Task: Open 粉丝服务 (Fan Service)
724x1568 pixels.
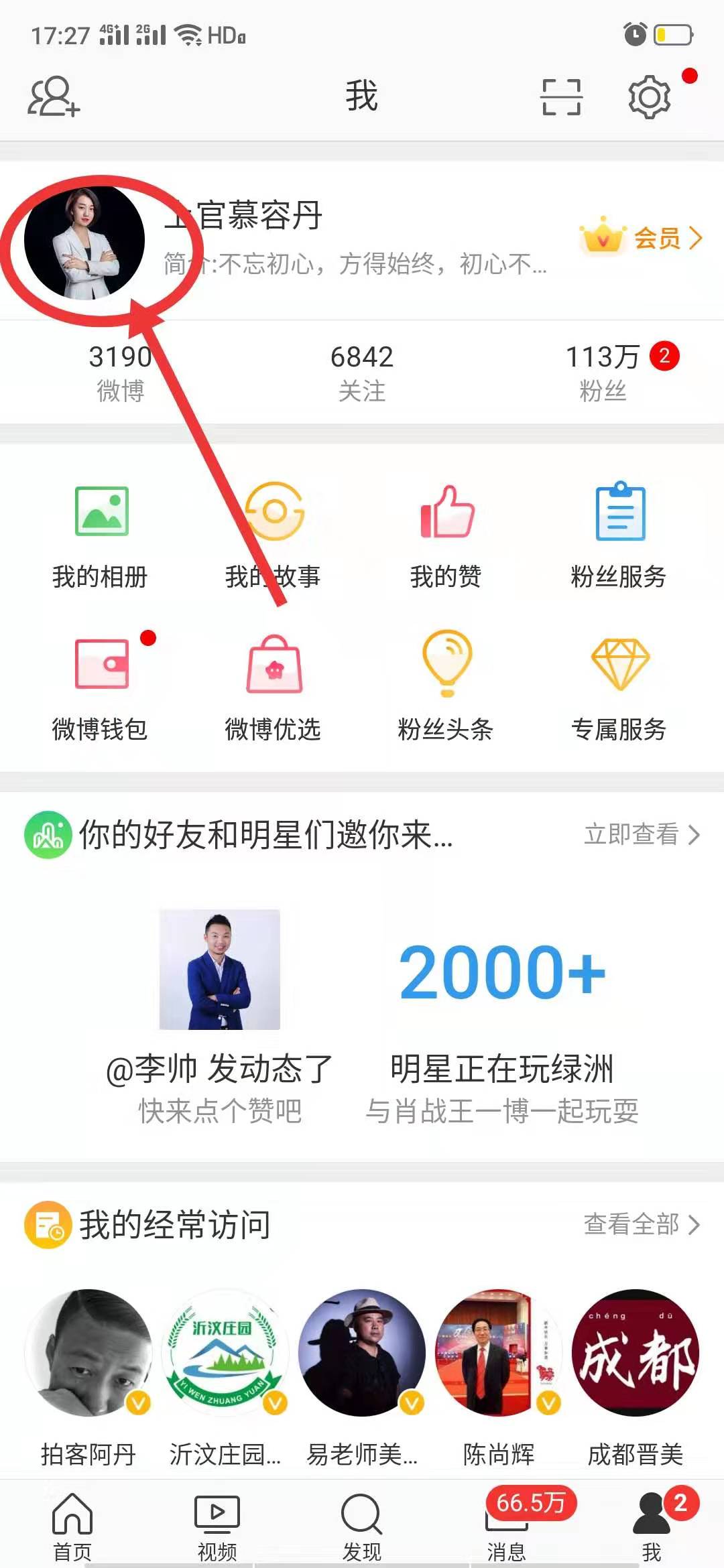Action: [619, 536]
